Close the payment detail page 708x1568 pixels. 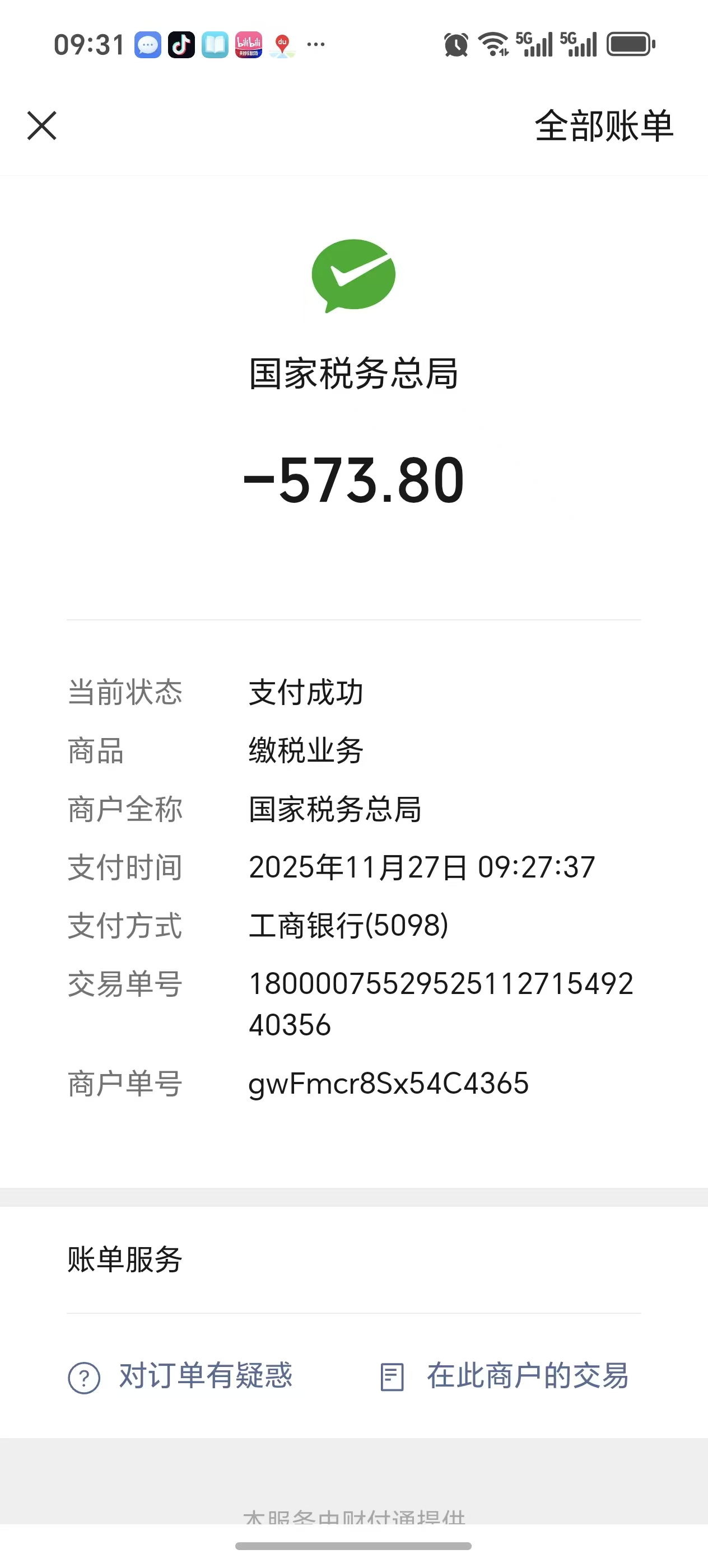pos(42,126)
